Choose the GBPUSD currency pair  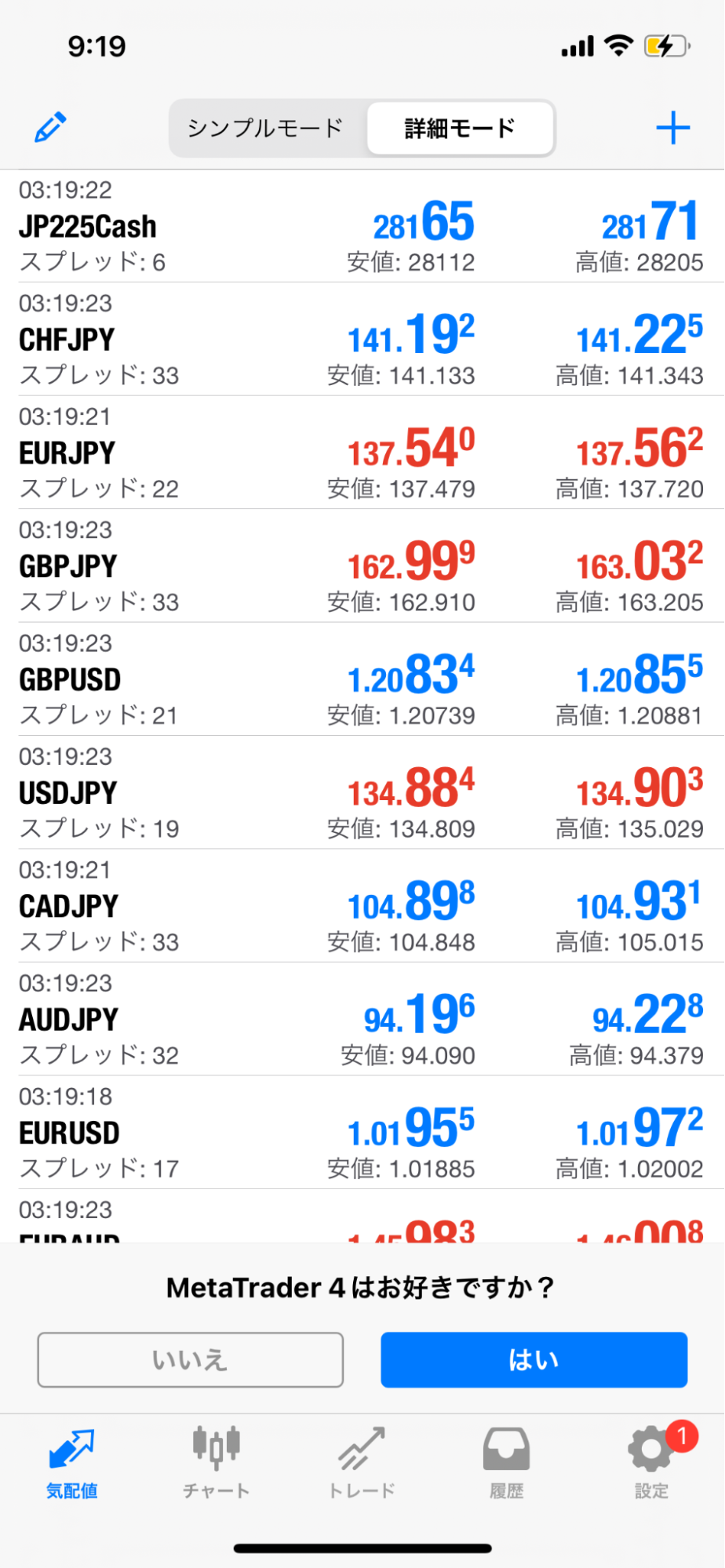click(71, 679)
